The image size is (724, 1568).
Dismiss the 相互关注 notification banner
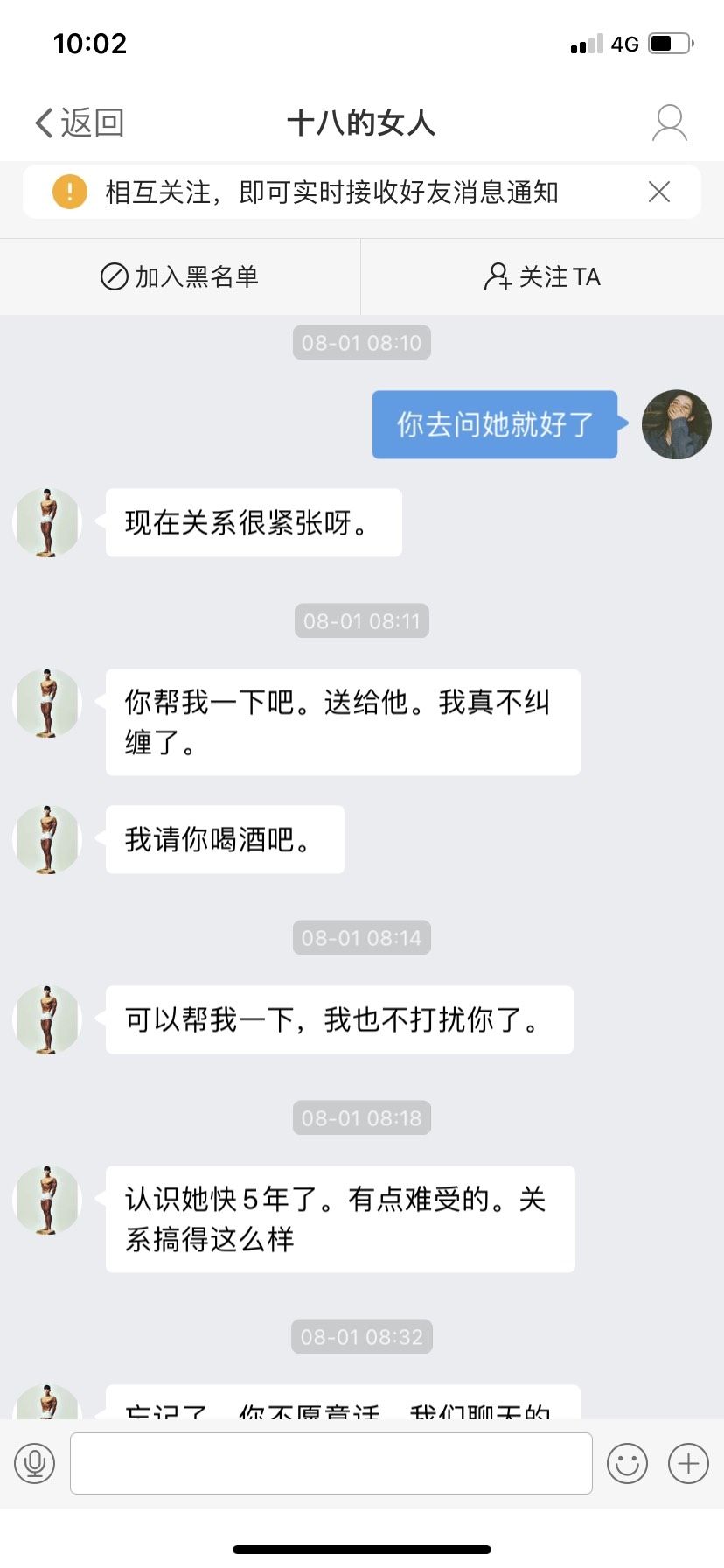[x=659, y=192]
